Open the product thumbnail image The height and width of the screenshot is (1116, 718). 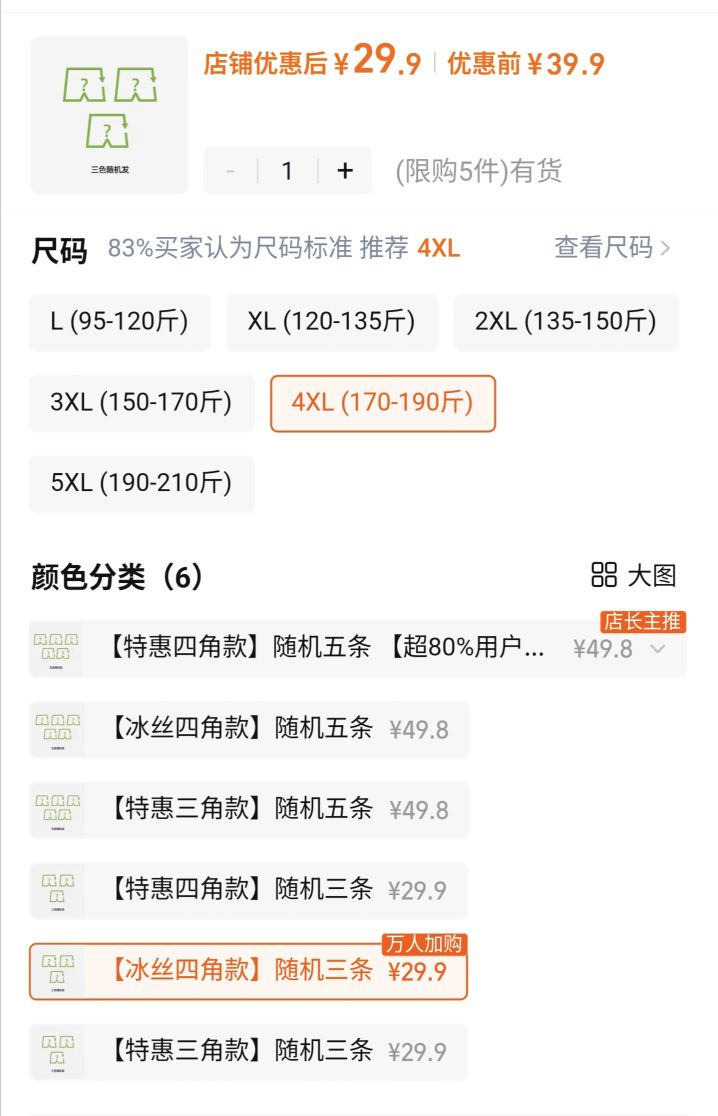coord(109,115)
